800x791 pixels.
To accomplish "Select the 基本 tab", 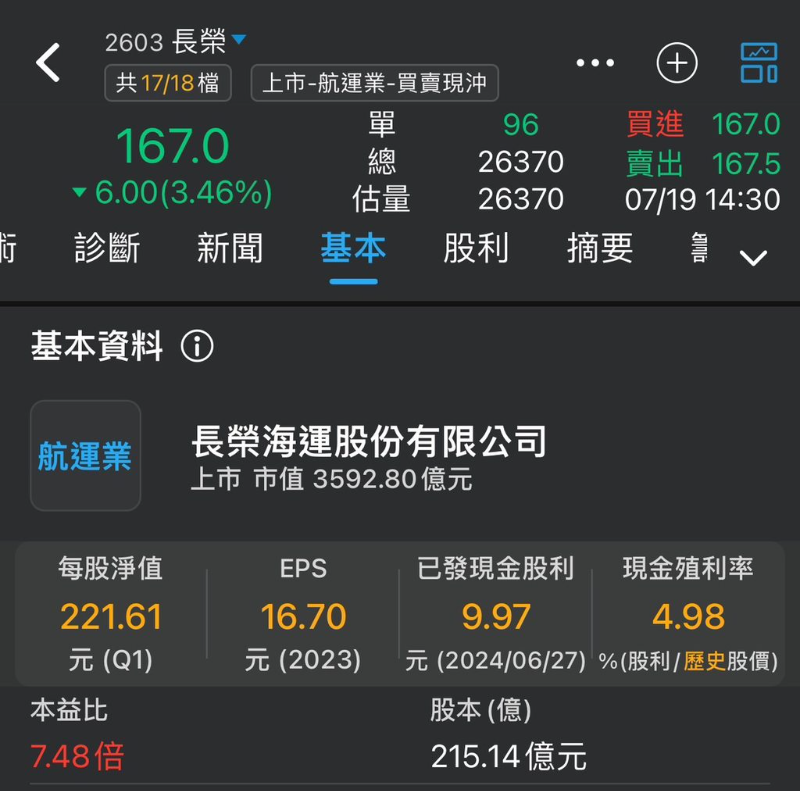I will tap(353, 248).
